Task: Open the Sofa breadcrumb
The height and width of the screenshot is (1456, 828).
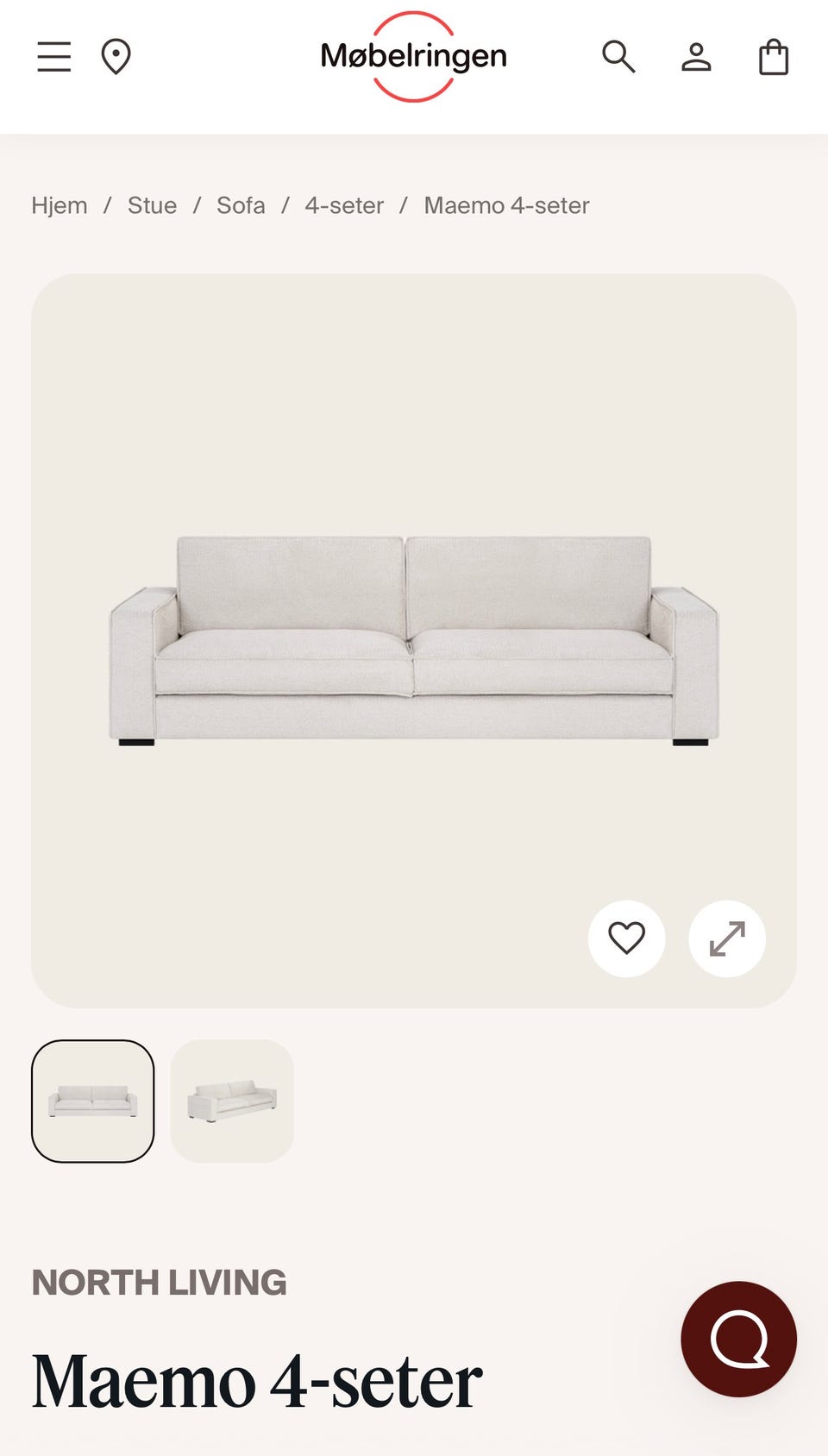Action: (241, 205)
